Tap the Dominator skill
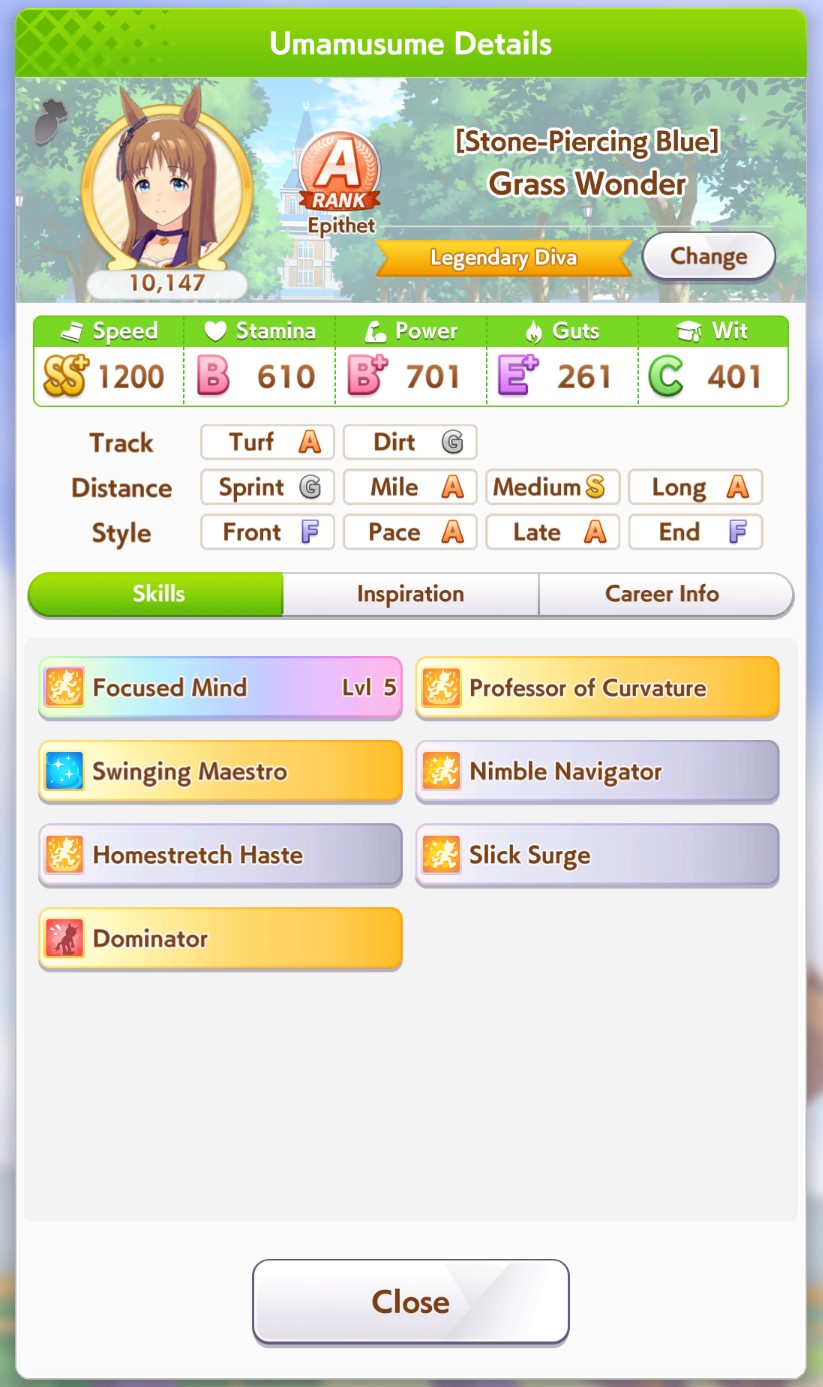The image size is (823, 1387). pos(220,939)
